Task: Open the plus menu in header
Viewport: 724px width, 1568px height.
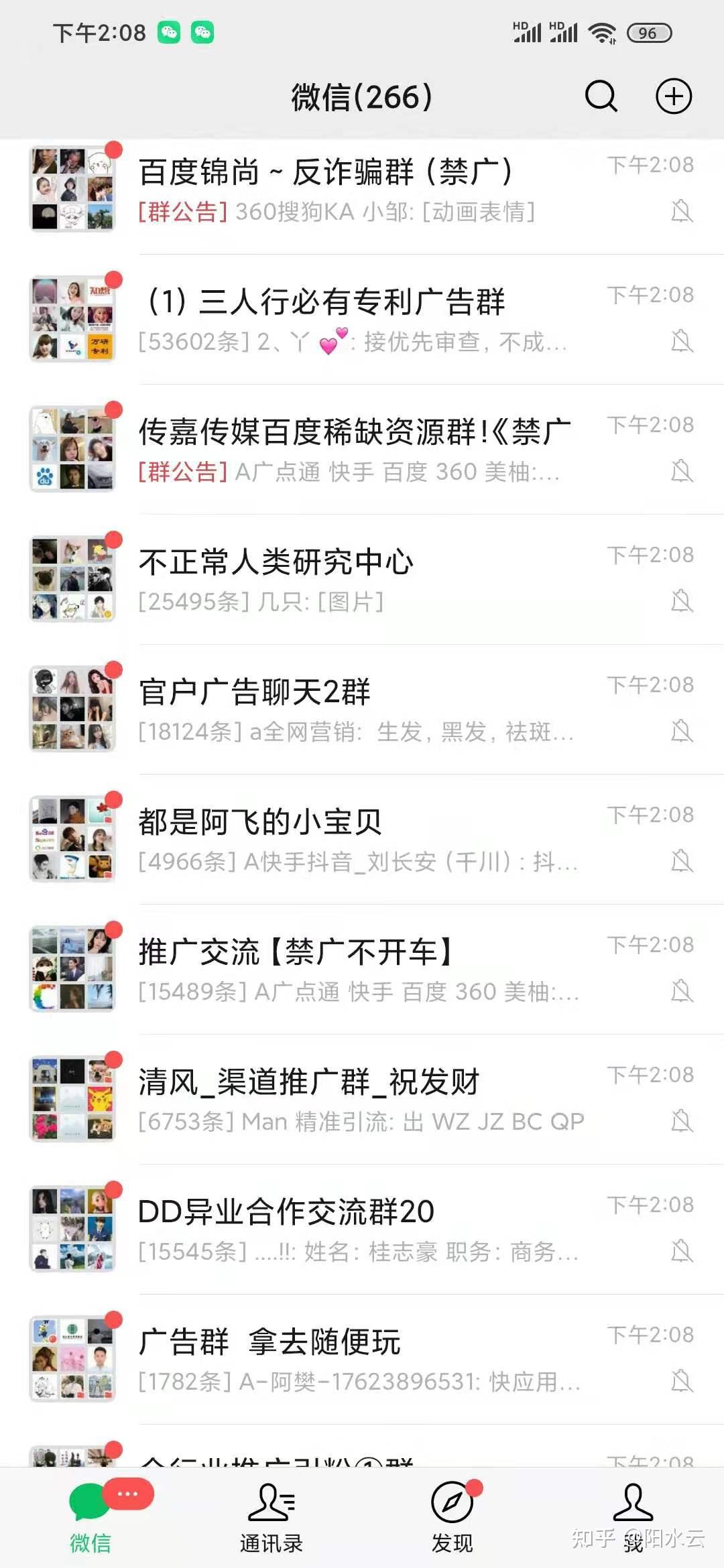Action: click(673, 96)
